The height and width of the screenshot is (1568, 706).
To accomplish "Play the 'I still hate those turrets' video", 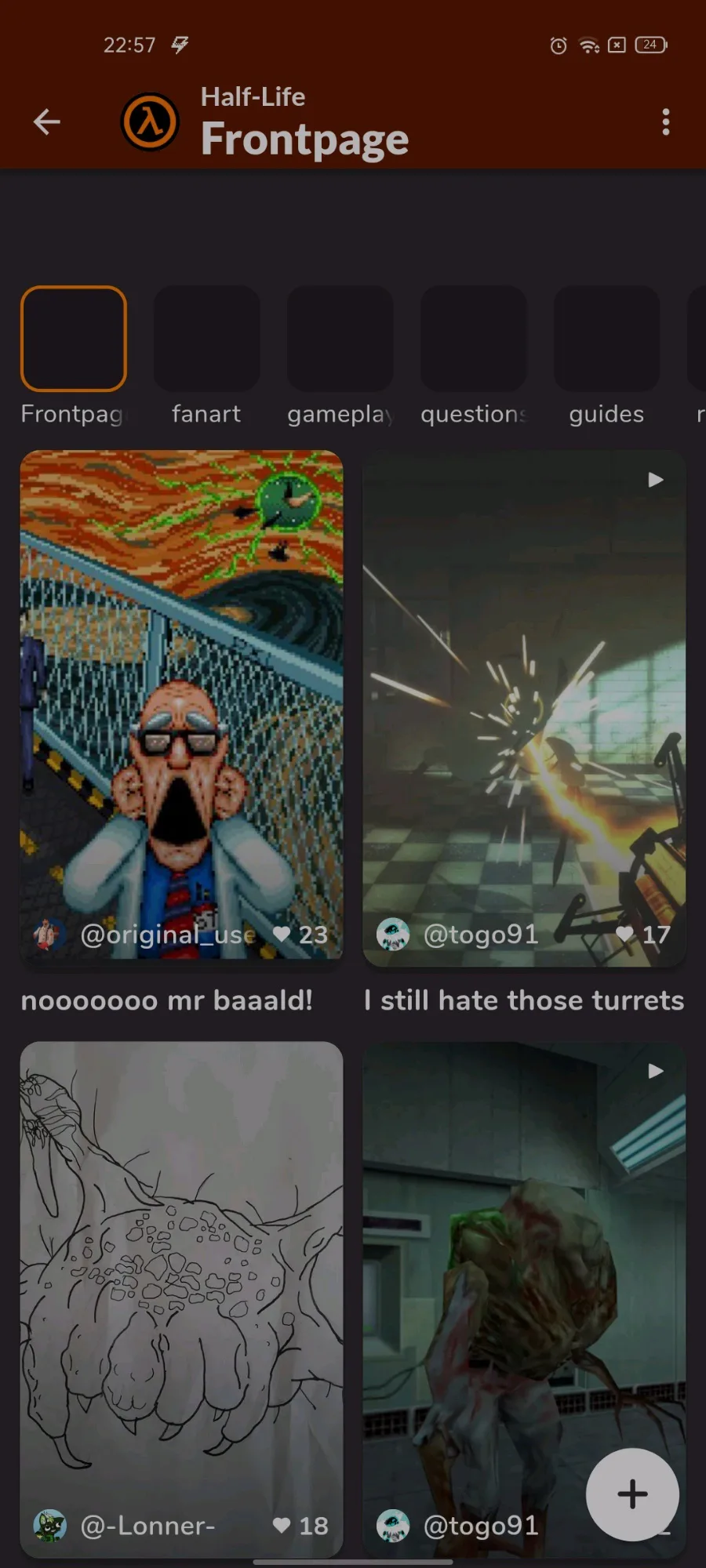I will pyautogui.click(x=524, y=708).
